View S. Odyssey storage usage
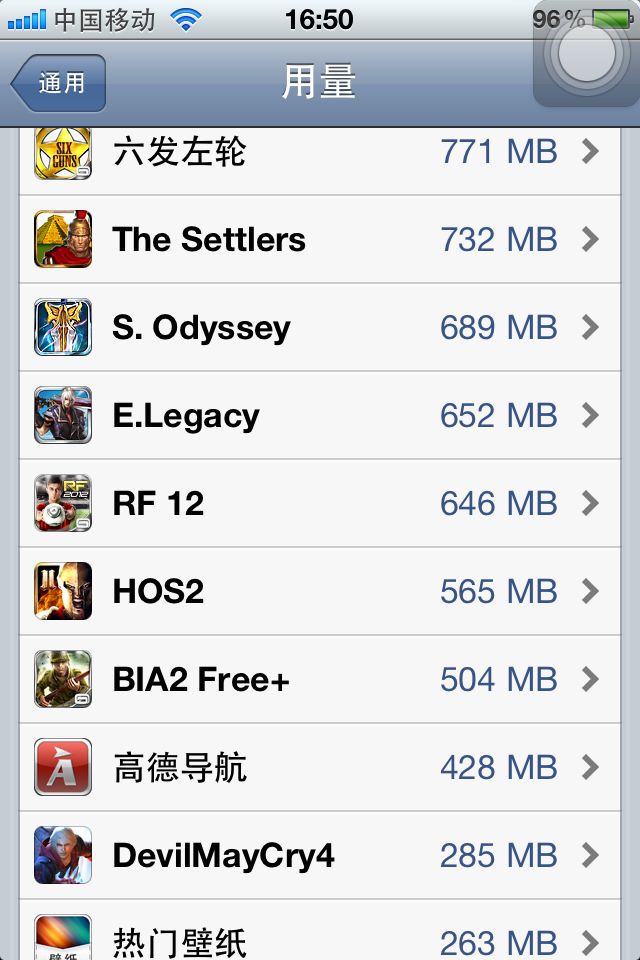Screen dimensions: 640x960 click(320, 328)
